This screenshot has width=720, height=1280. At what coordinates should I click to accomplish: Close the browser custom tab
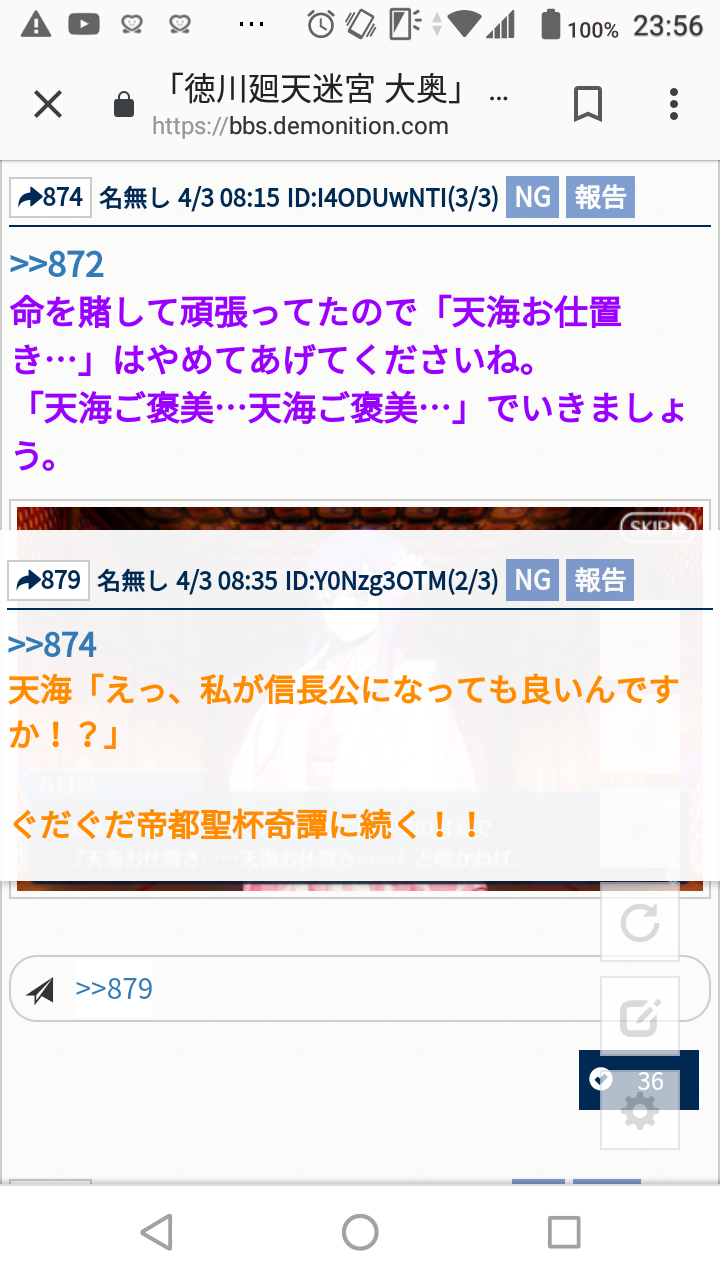(x=47, y=104)
